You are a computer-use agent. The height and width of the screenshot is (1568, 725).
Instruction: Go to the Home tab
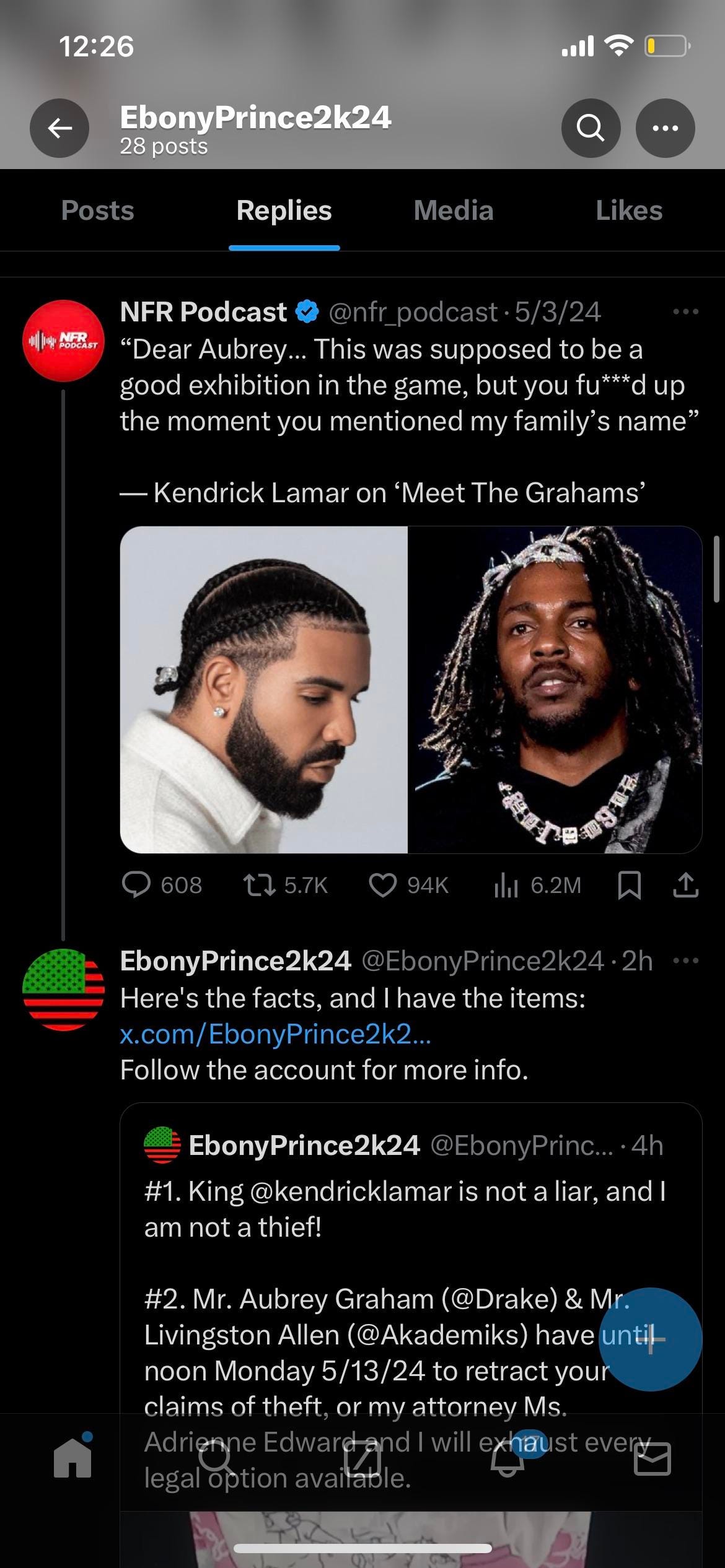click(x=73, y=1459)
